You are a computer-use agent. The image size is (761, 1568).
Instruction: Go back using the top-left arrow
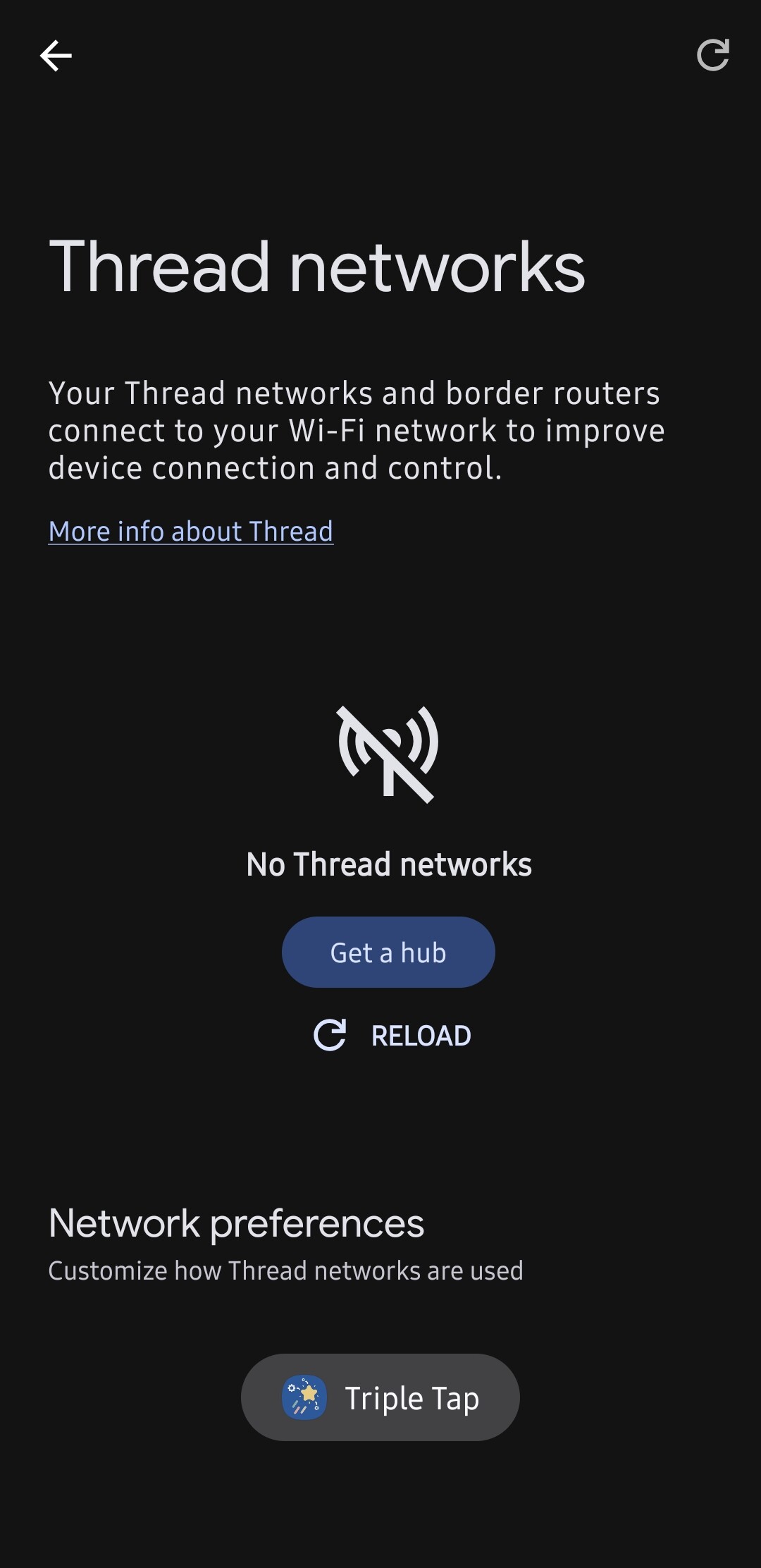coord(56,56)
